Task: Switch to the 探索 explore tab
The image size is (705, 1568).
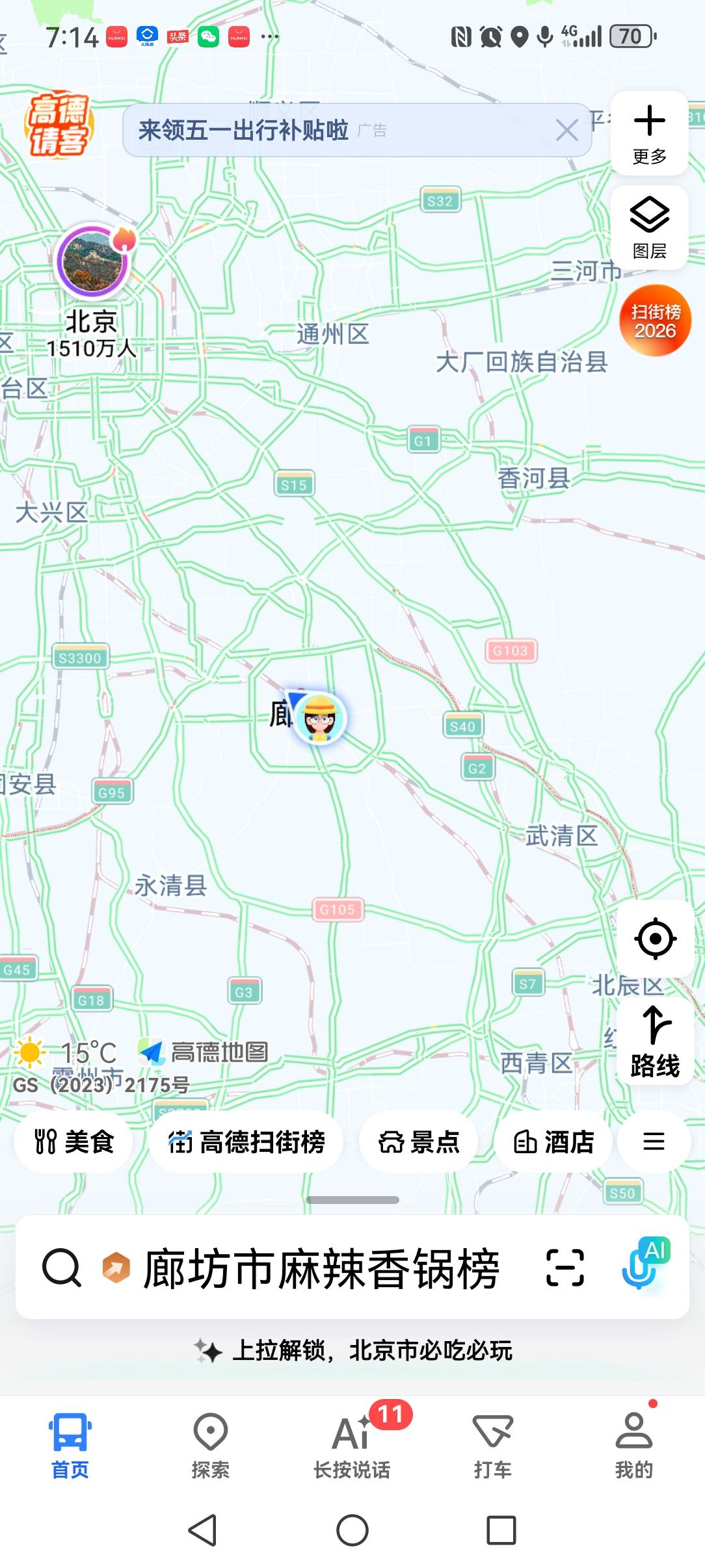Action: pos(211,1445)
